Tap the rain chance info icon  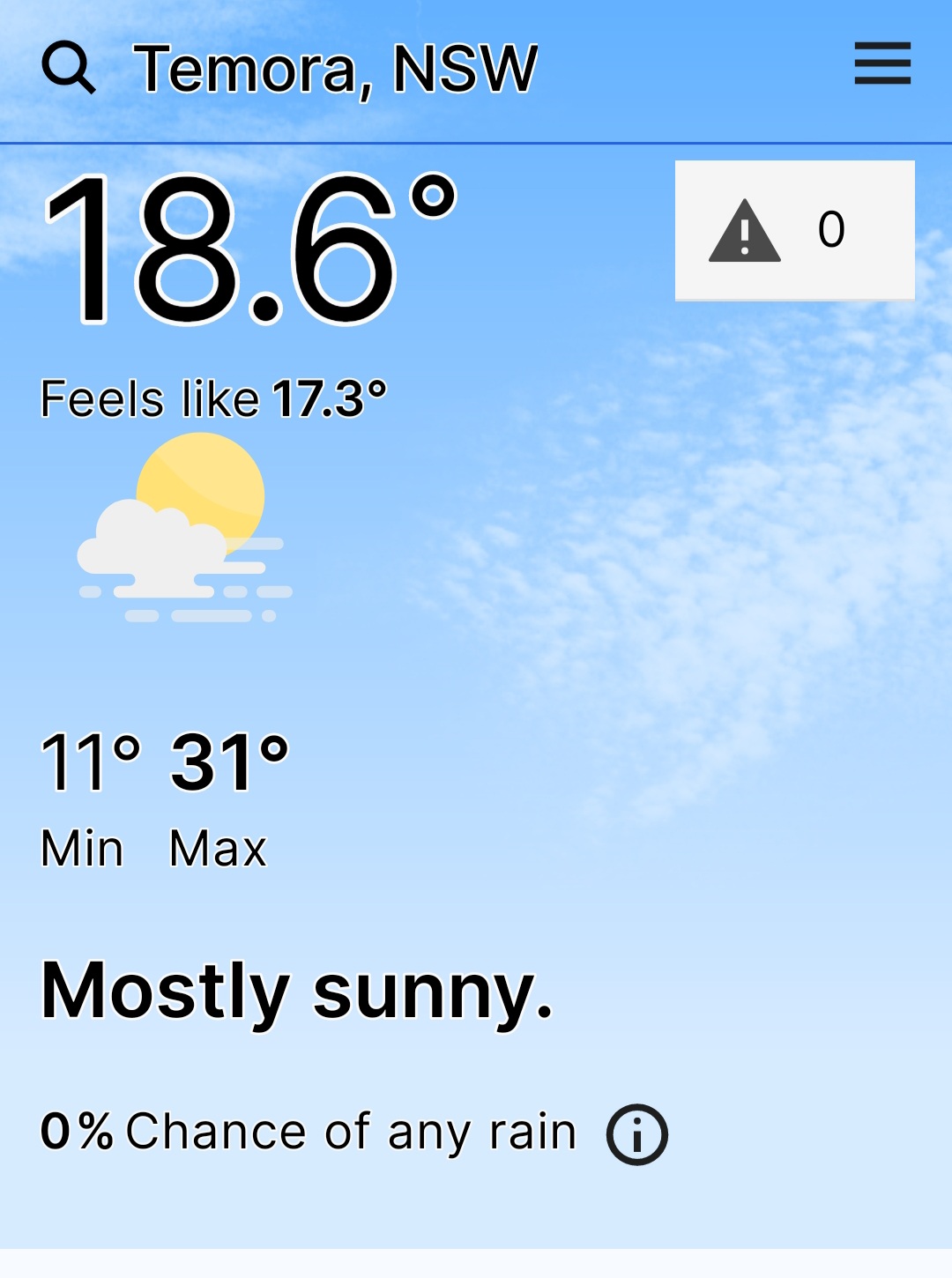click(x=636, y=1134)
